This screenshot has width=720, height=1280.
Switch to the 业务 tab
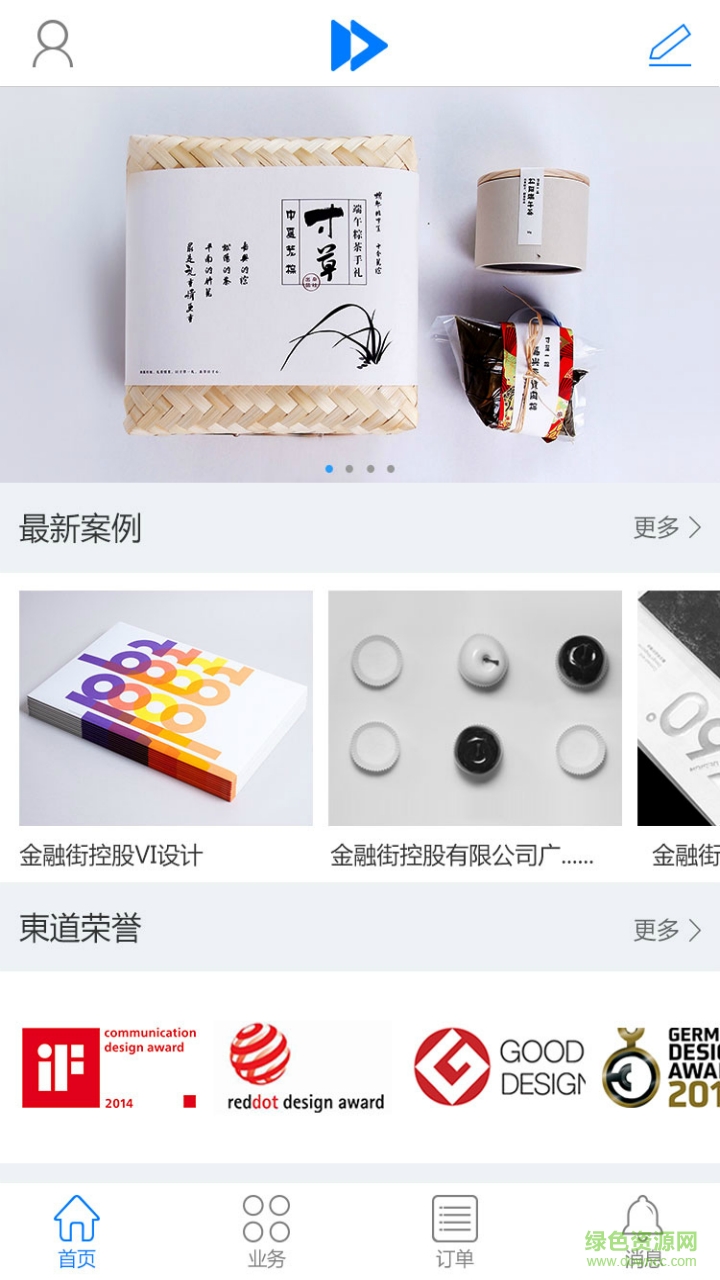click(x=266, y=1231)
